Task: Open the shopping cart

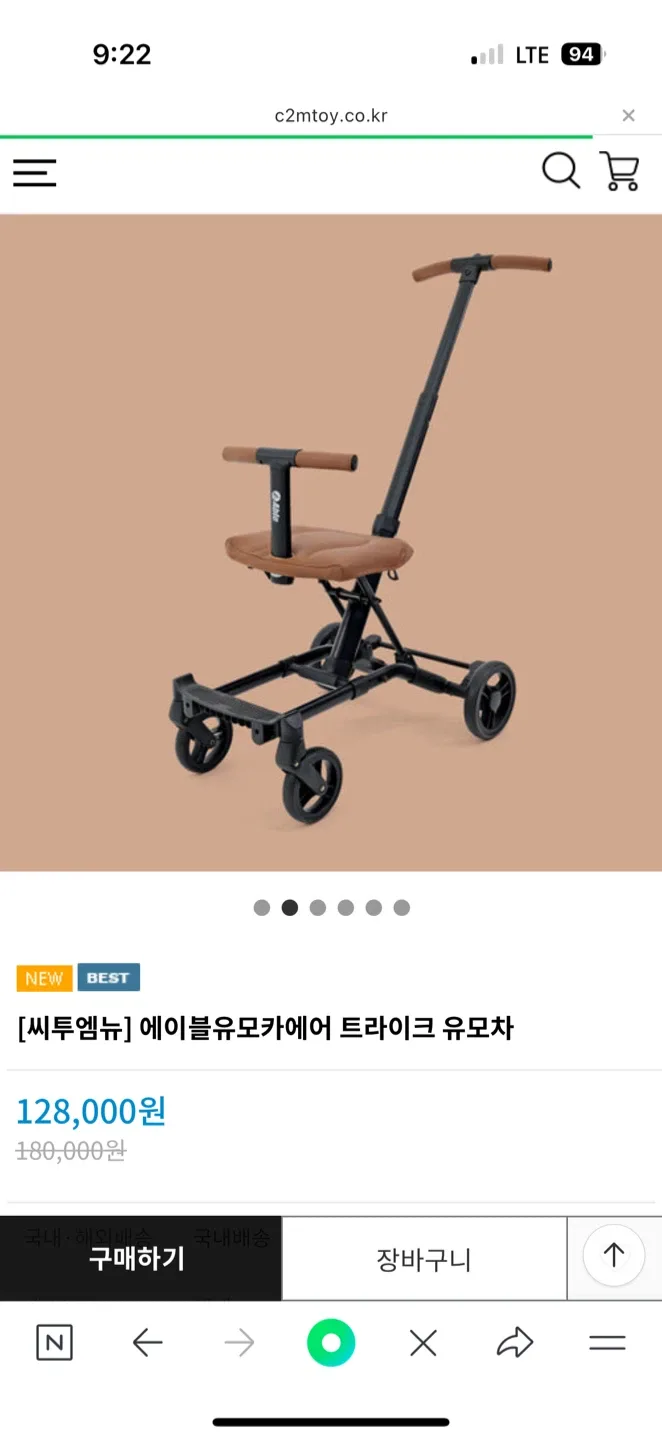Action: [619, 171]
